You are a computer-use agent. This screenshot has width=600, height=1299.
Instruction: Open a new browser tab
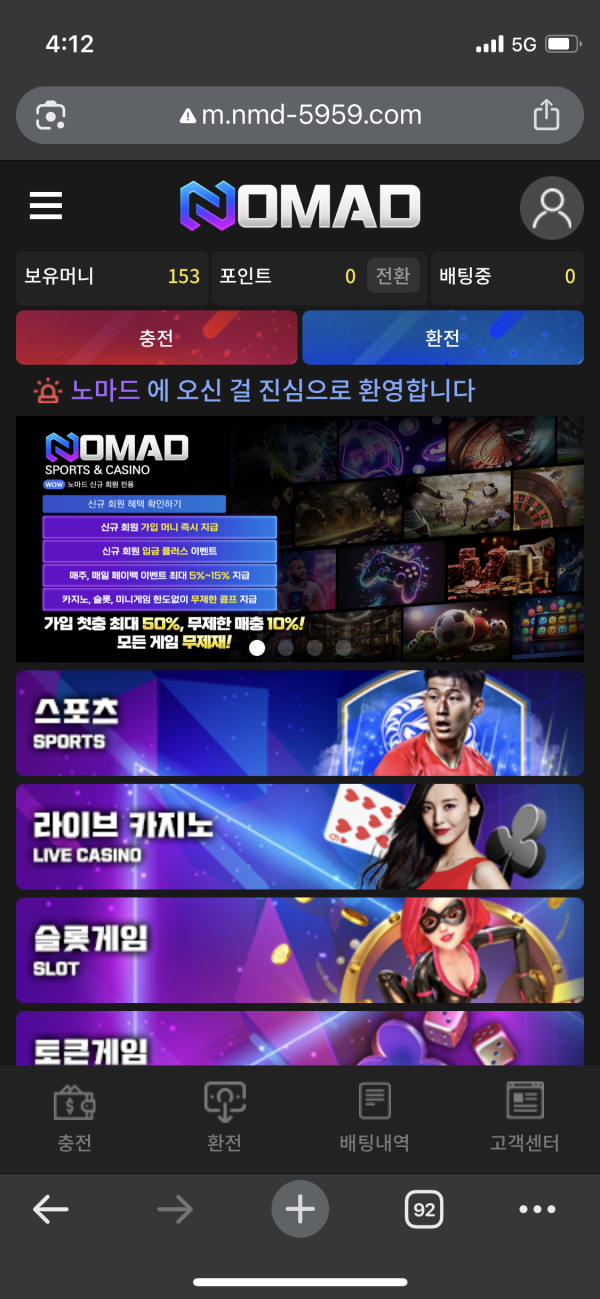pyautogui.click(x=300, y=1210)
